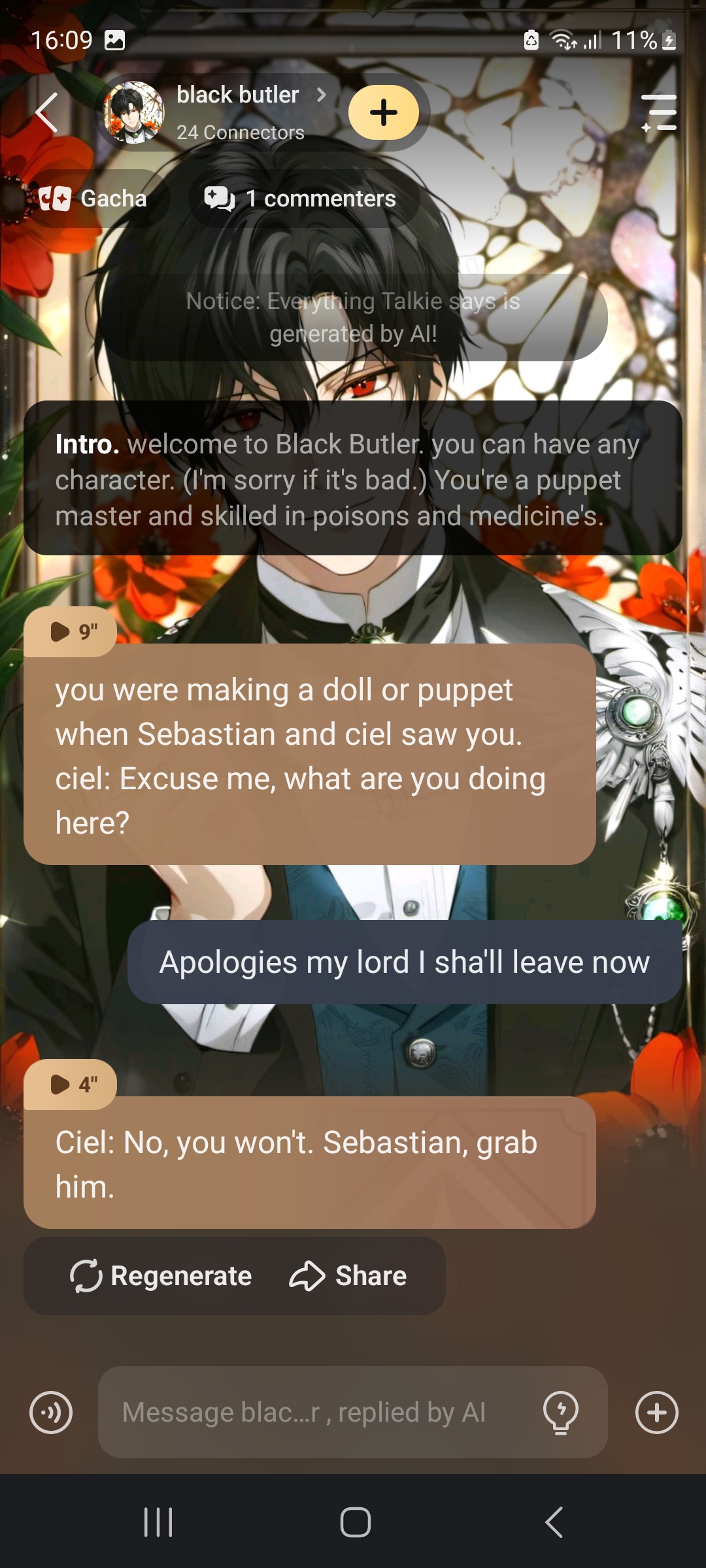
Task: View the 1 commenters chip
Action: 301,199
